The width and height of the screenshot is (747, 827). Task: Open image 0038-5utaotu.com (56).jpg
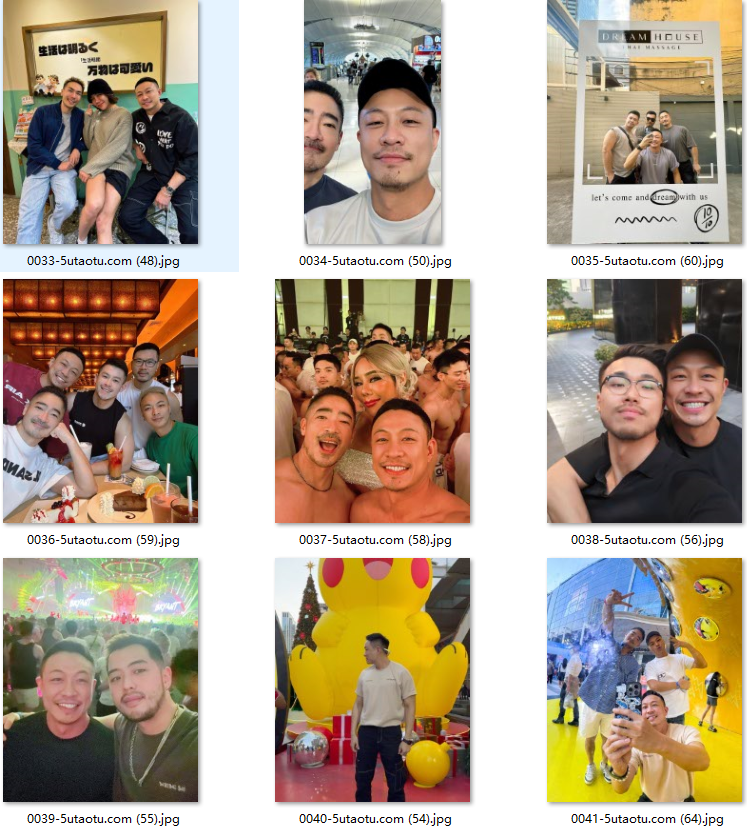[x=645, y=401]
